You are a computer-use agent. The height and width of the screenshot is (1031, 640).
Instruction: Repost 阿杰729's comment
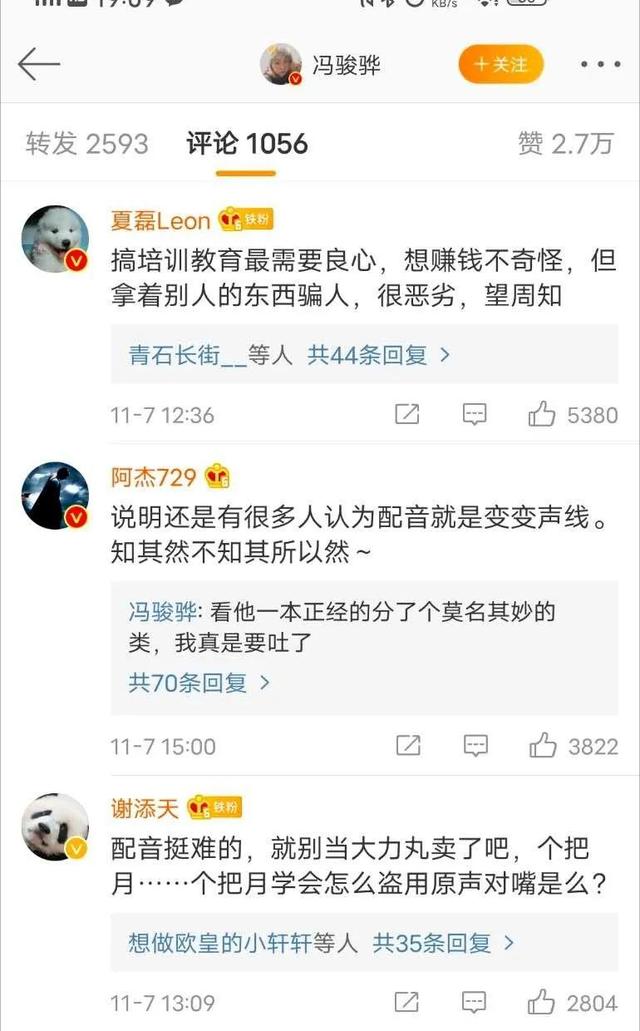(408, 746)
